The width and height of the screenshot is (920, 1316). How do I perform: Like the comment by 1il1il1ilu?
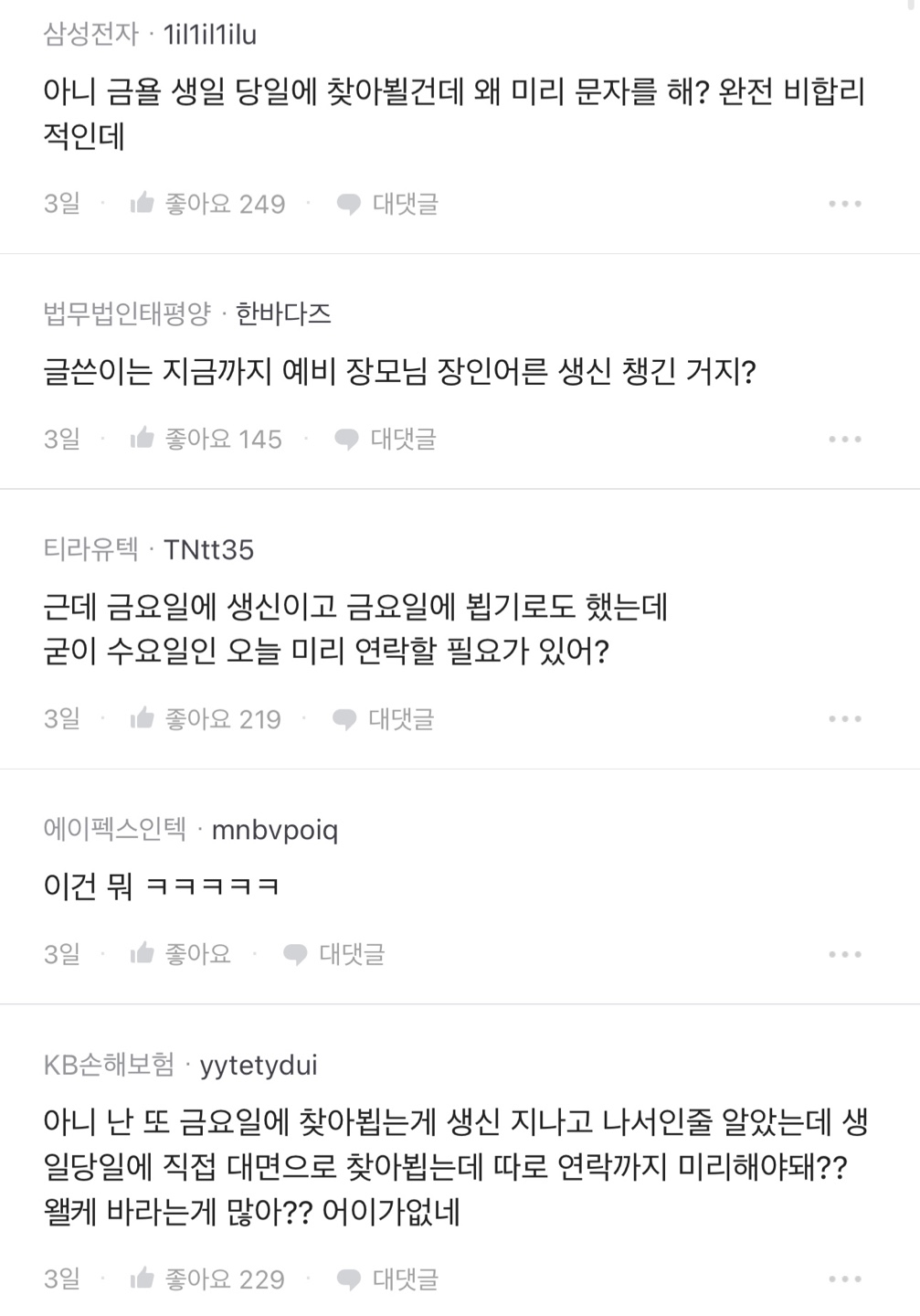206,204
